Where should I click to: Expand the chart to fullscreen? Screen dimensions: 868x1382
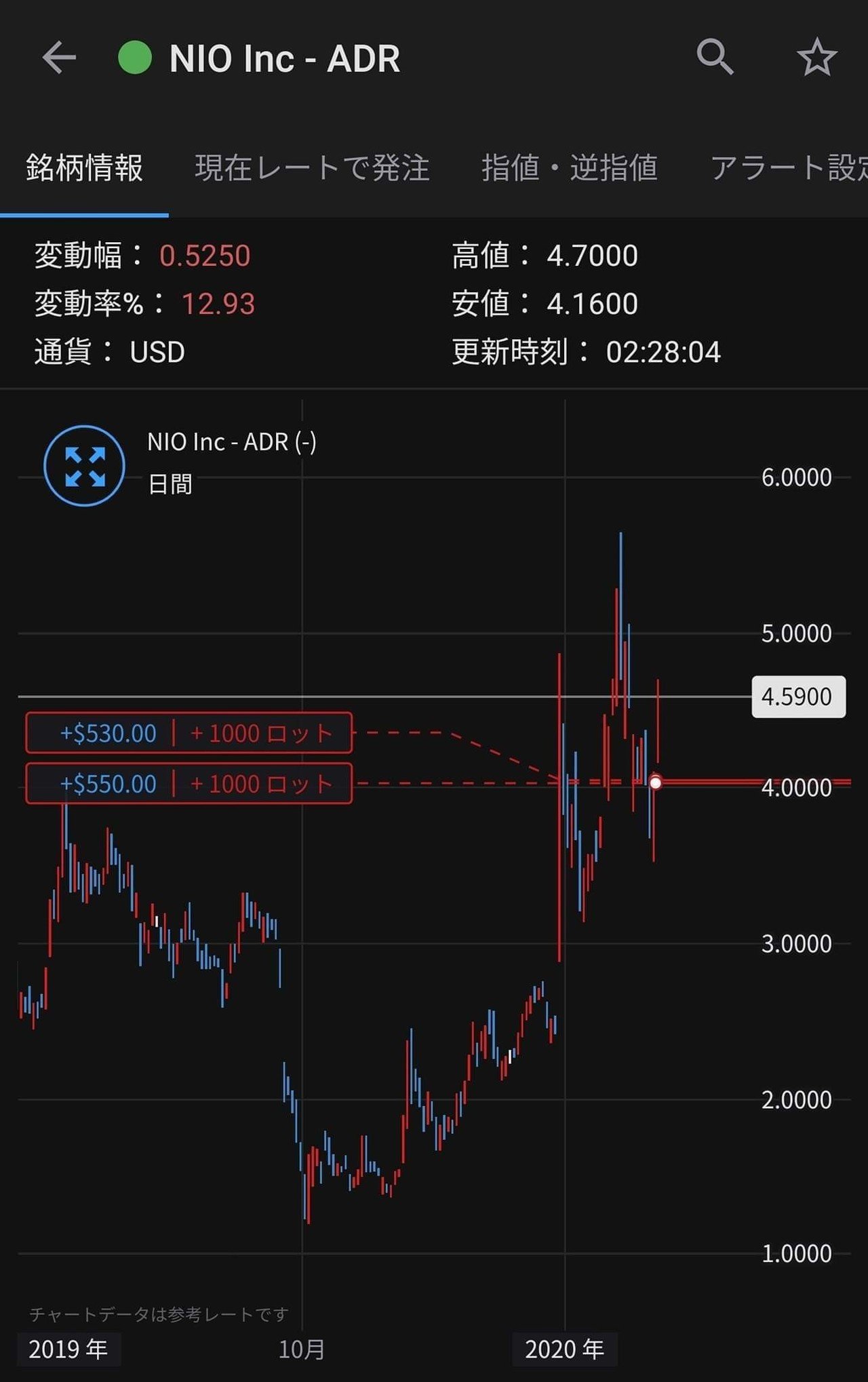pyautogui.click(x=85, y=466)
